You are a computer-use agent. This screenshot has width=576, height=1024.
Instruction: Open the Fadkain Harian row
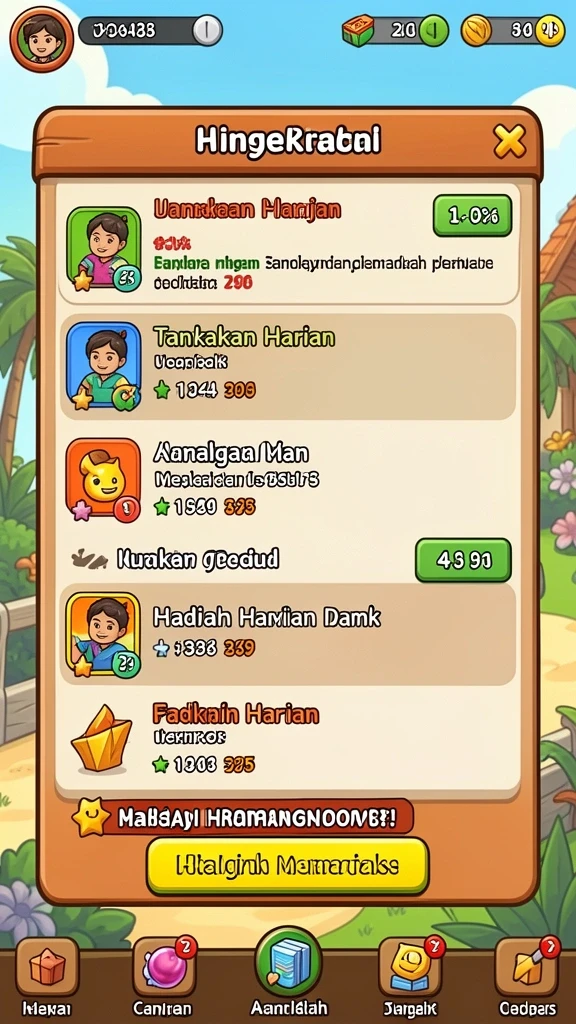[288, 738]
